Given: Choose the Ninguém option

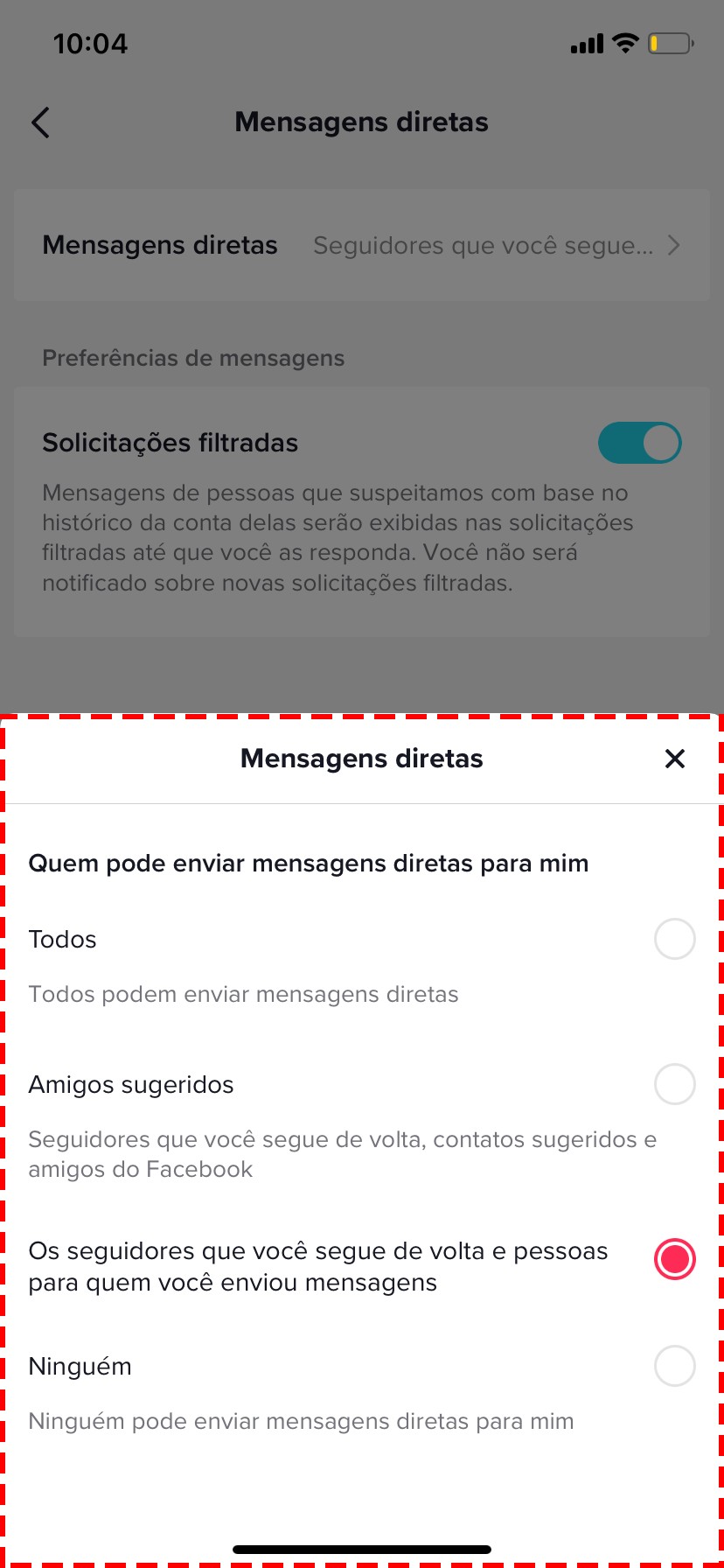Looking at the screenshot, I should tap(674, 1366).
